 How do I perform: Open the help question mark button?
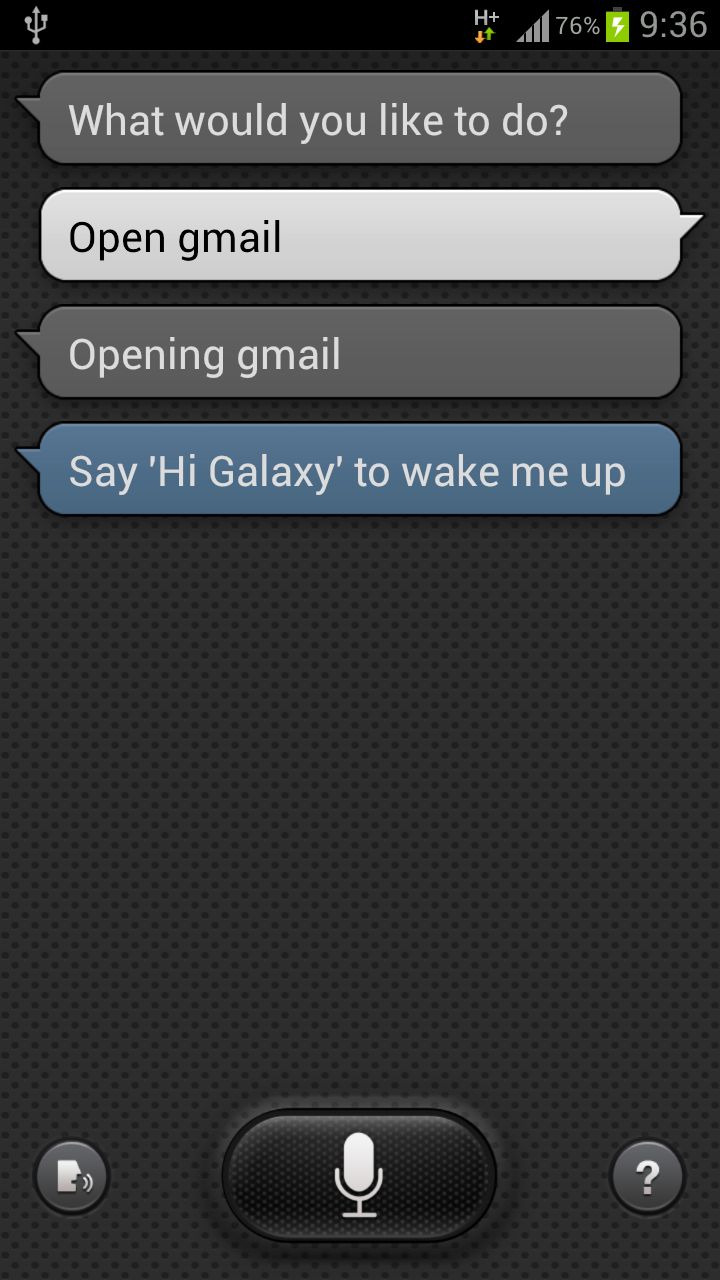(x=647, y=1178)
